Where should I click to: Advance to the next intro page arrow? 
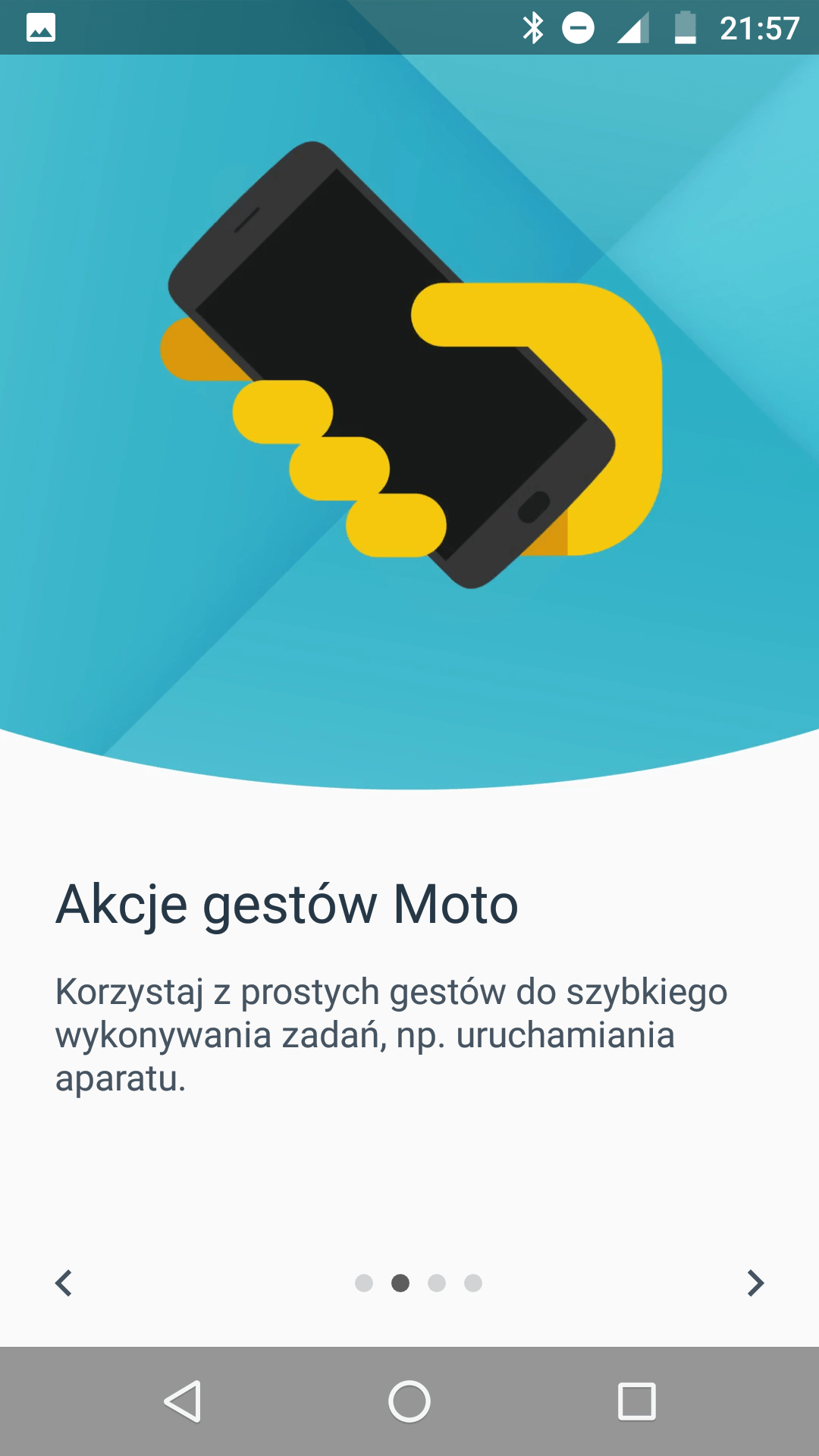tap(755, 1283)
